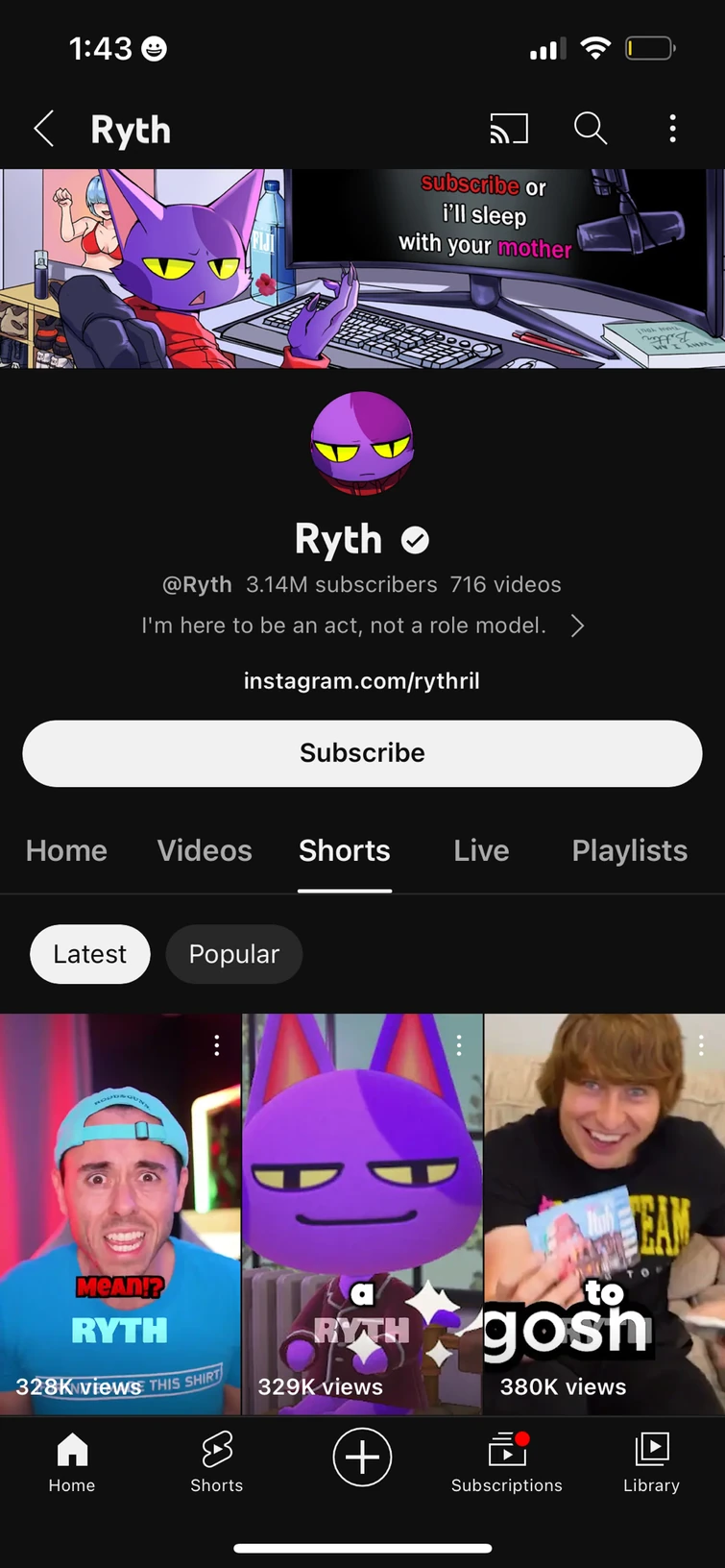Go back using the back arrow

pyautogui.click(x=43, y=128)
